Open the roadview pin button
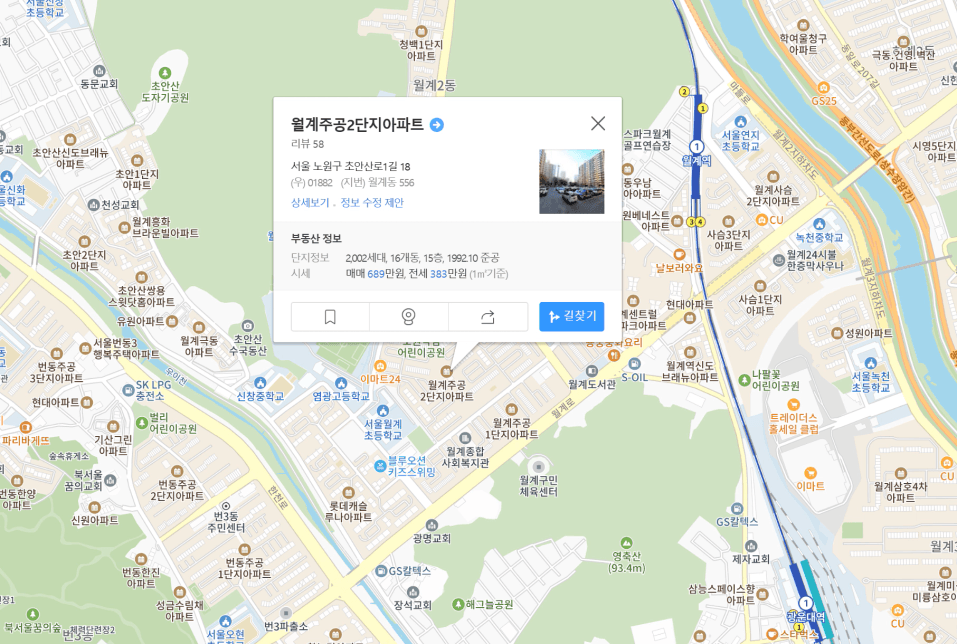Viewport: 957px width, 644px height. (x=409, y=317)
